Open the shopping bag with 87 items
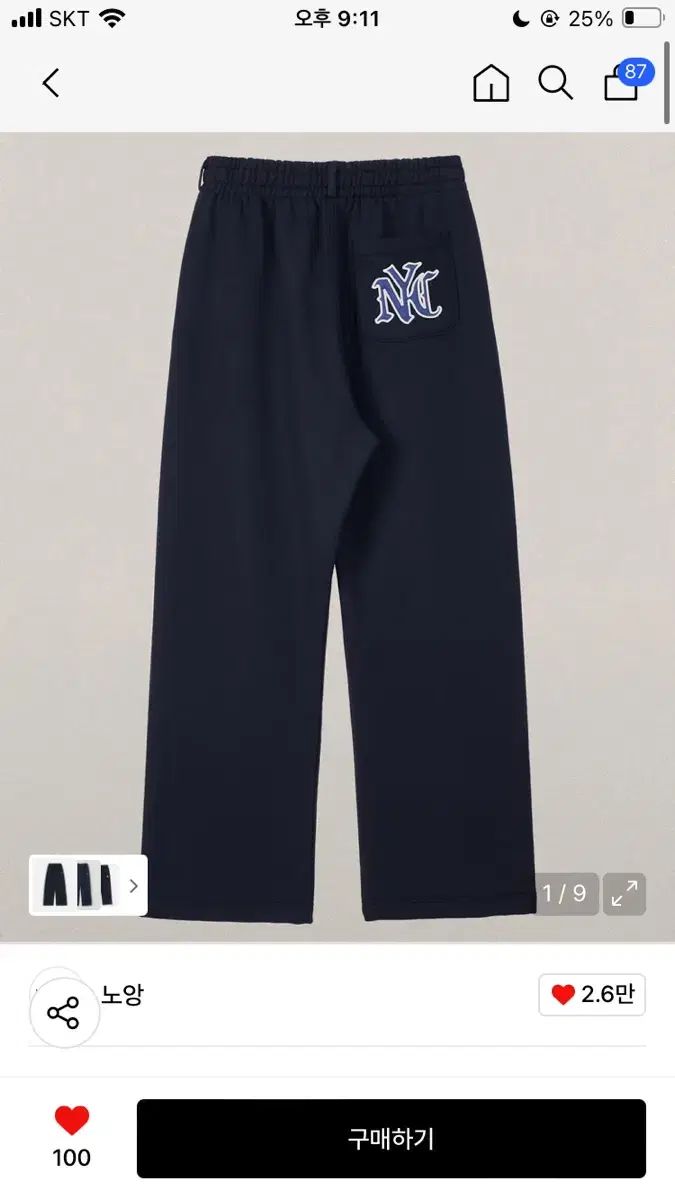The width and height of the screenshot is (675, 1200). (x=624, y=83)
